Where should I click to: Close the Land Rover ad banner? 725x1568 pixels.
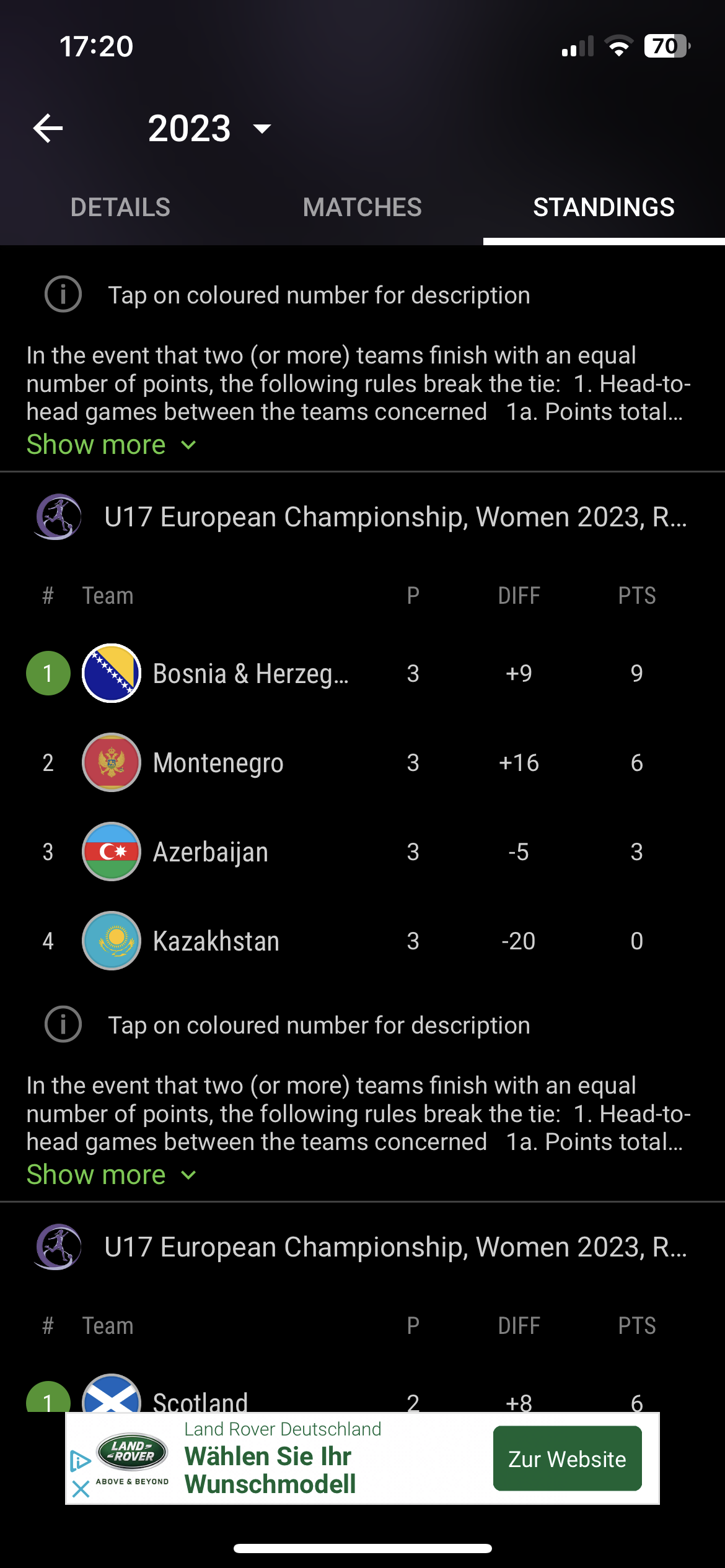[x=81, y=1489]
